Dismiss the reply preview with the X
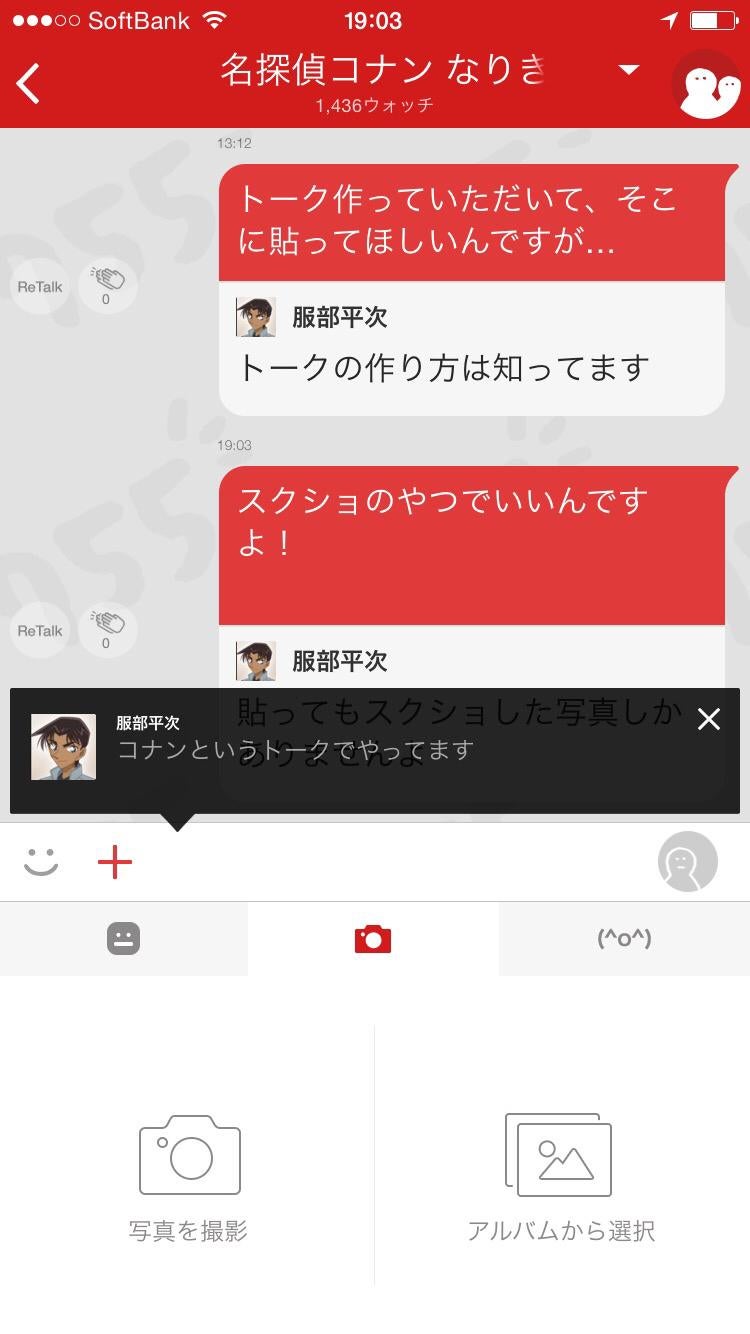 click(709, 719)
